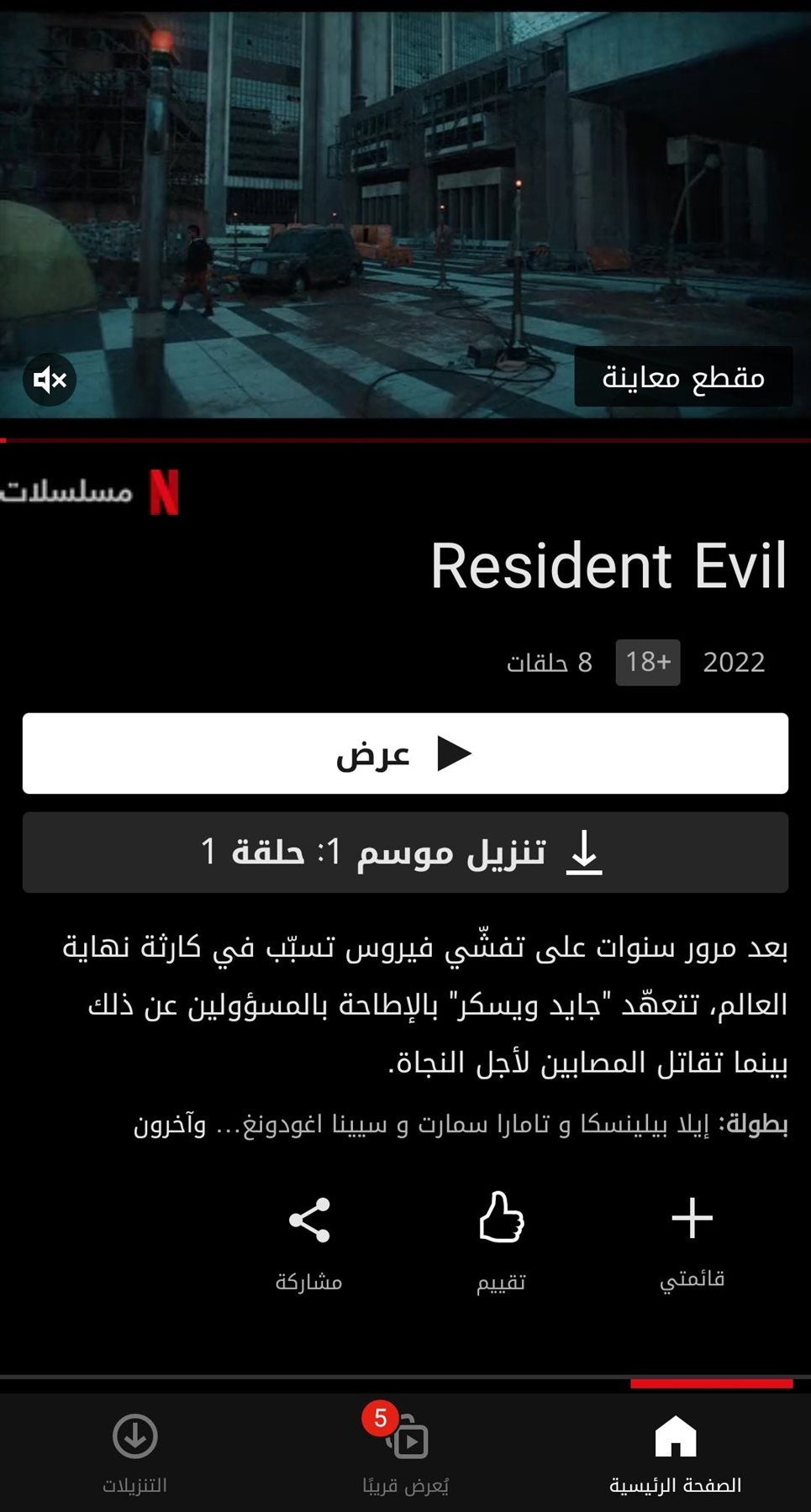This screenshot has width=811, height=1512.
Task: Play Resident Evil with the عرض button
Action: (405, 753)
